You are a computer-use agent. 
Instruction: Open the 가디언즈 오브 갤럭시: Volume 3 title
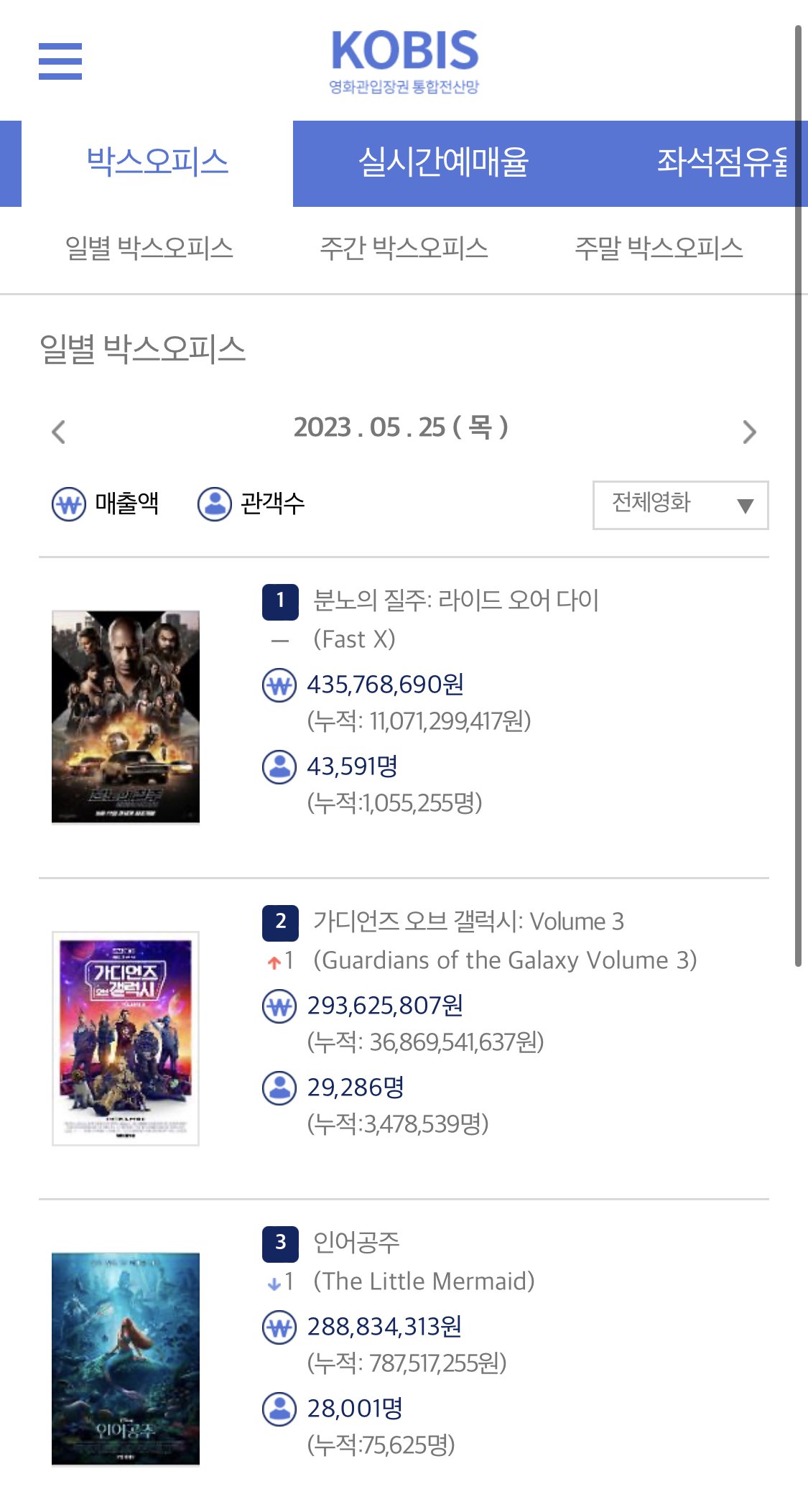468,922
